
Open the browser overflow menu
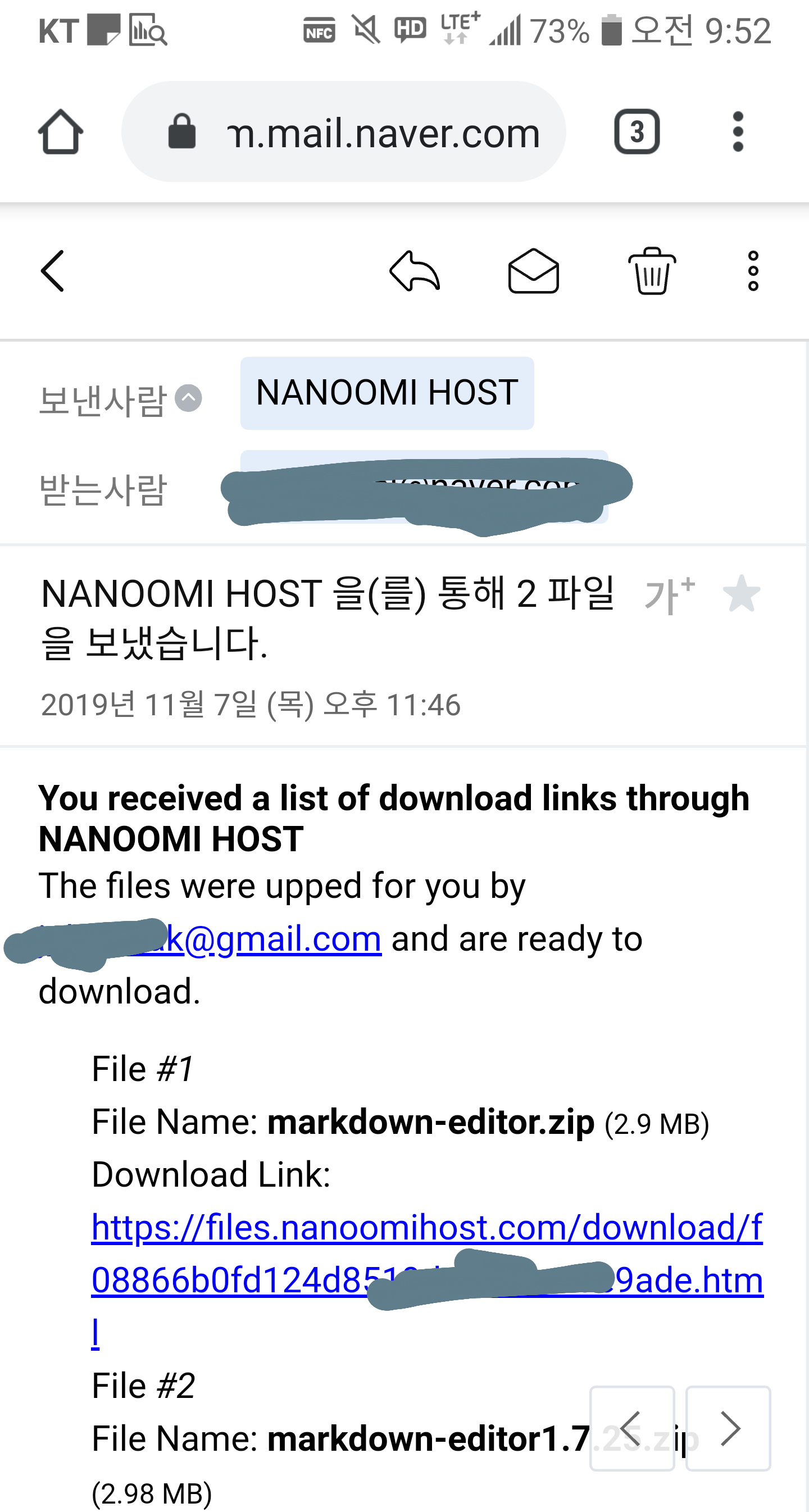[x=738, y=132]
